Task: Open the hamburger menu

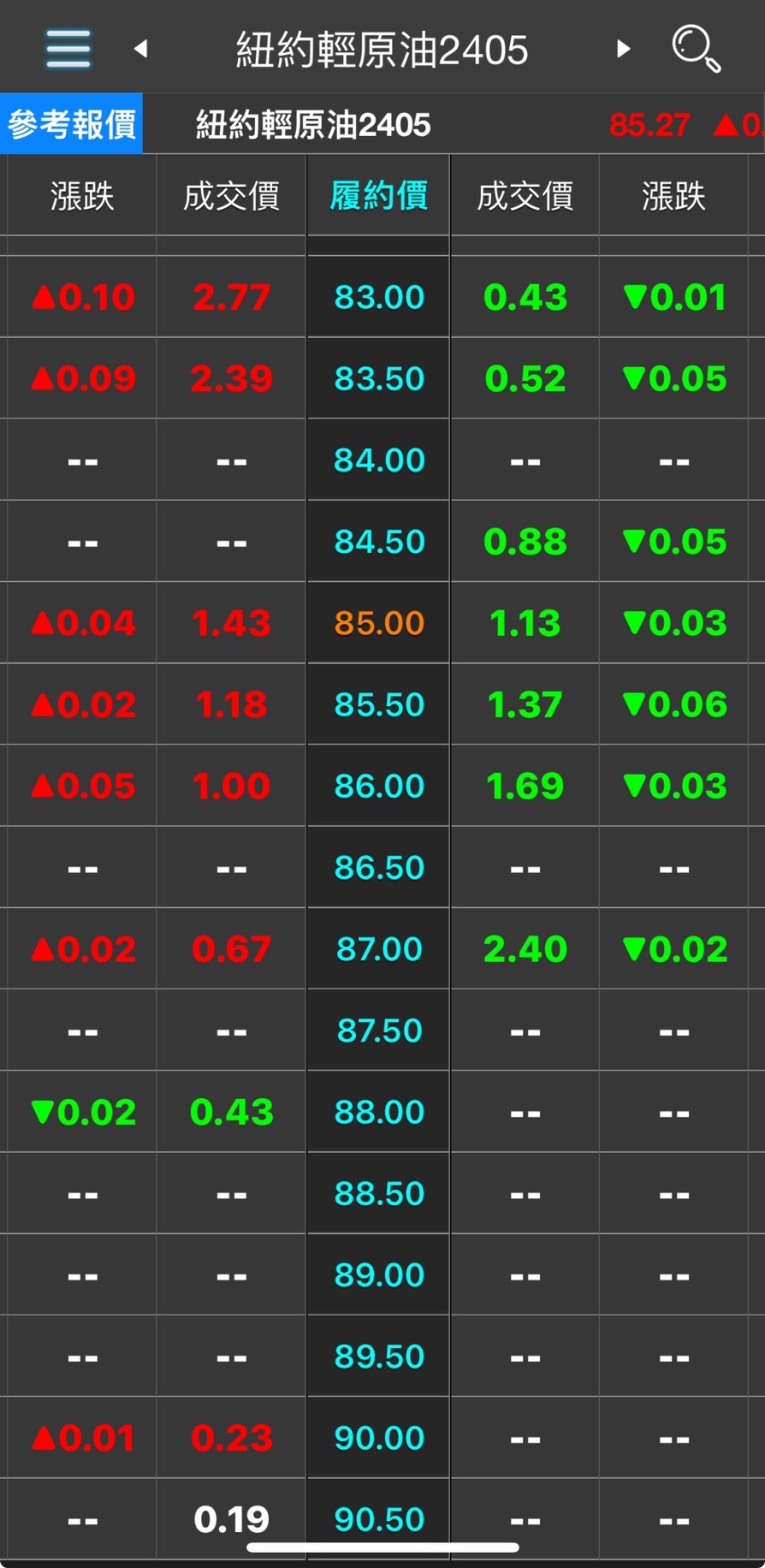Action: 68,49
